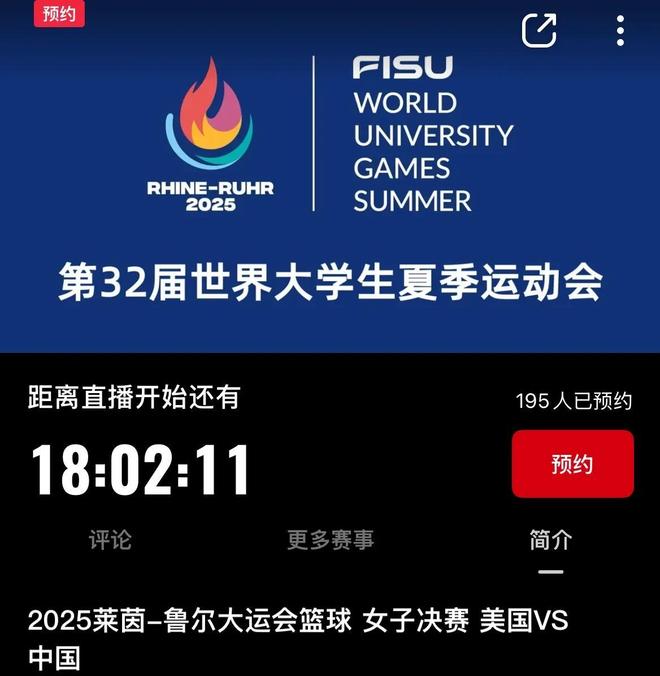
Task: Open the three-dot overflow menu
Action: (620, 31)
